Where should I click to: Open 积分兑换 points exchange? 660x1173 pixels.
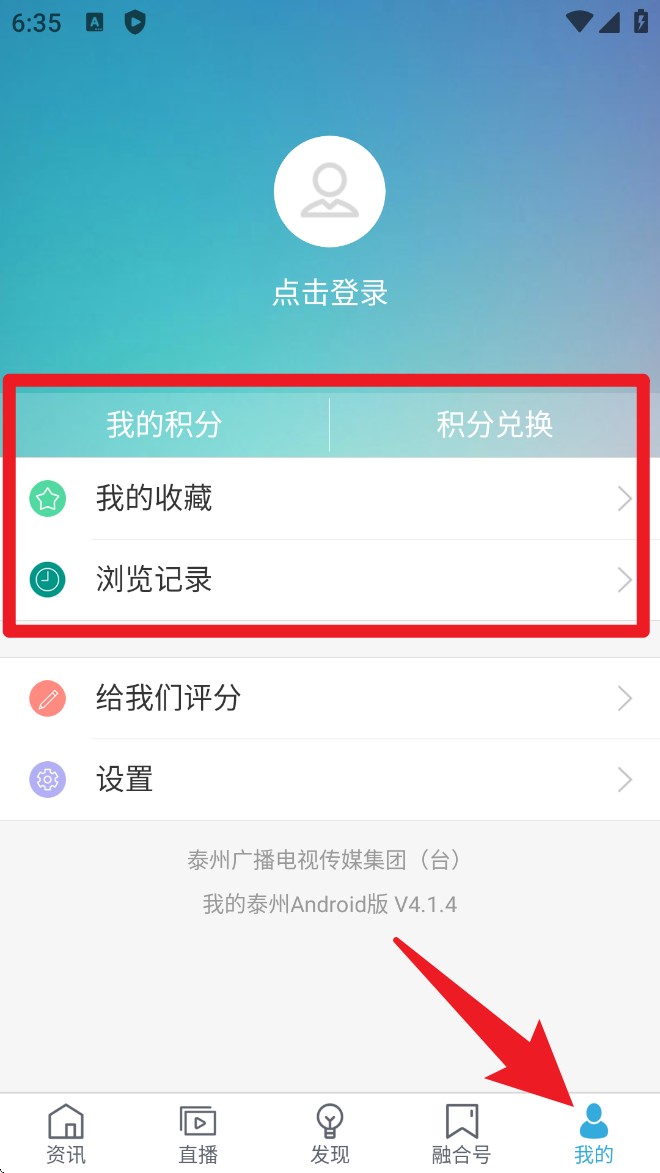pos(494,425)
